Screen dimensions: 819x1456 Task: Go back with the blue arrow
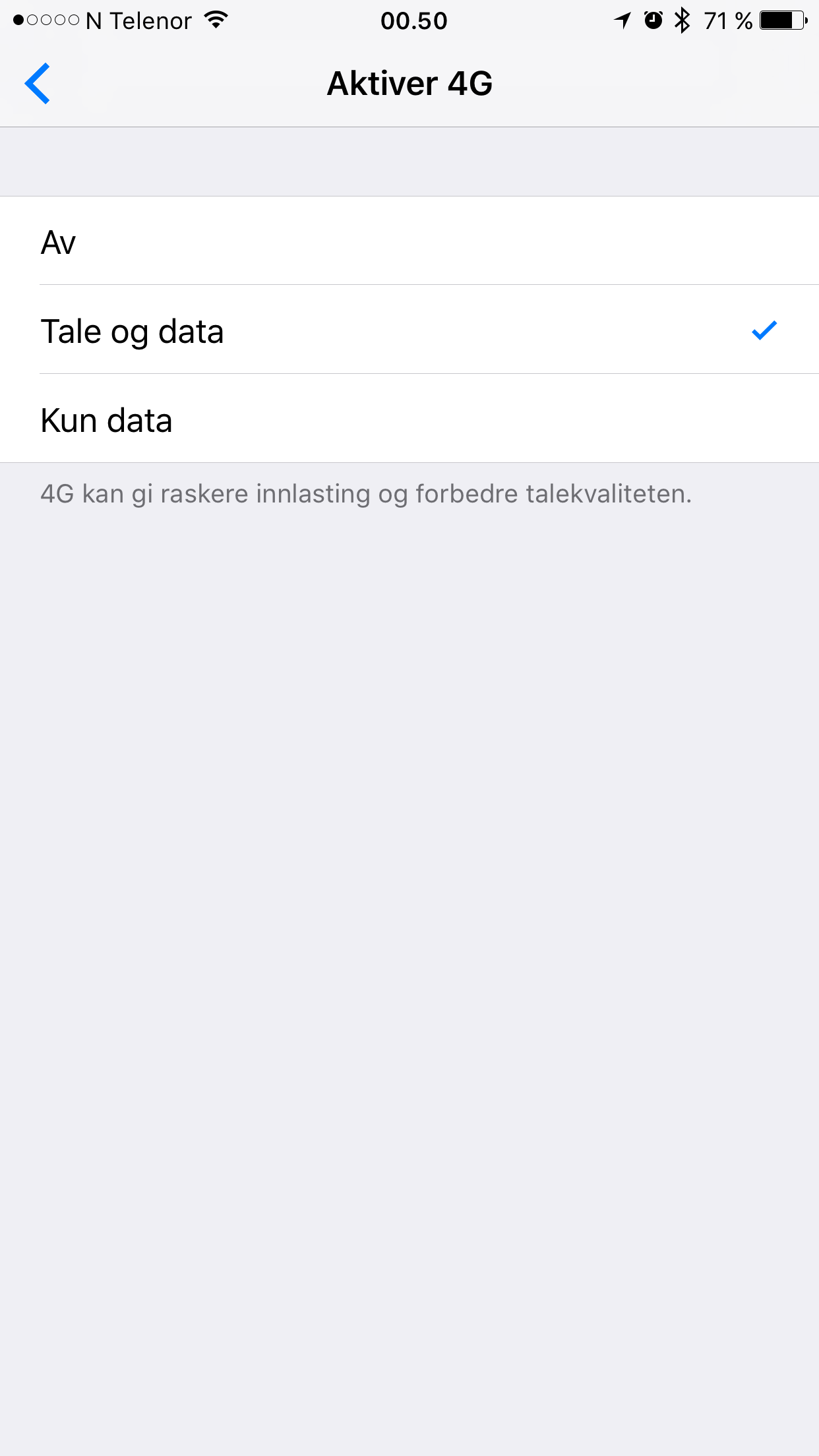tap(38, 84)
